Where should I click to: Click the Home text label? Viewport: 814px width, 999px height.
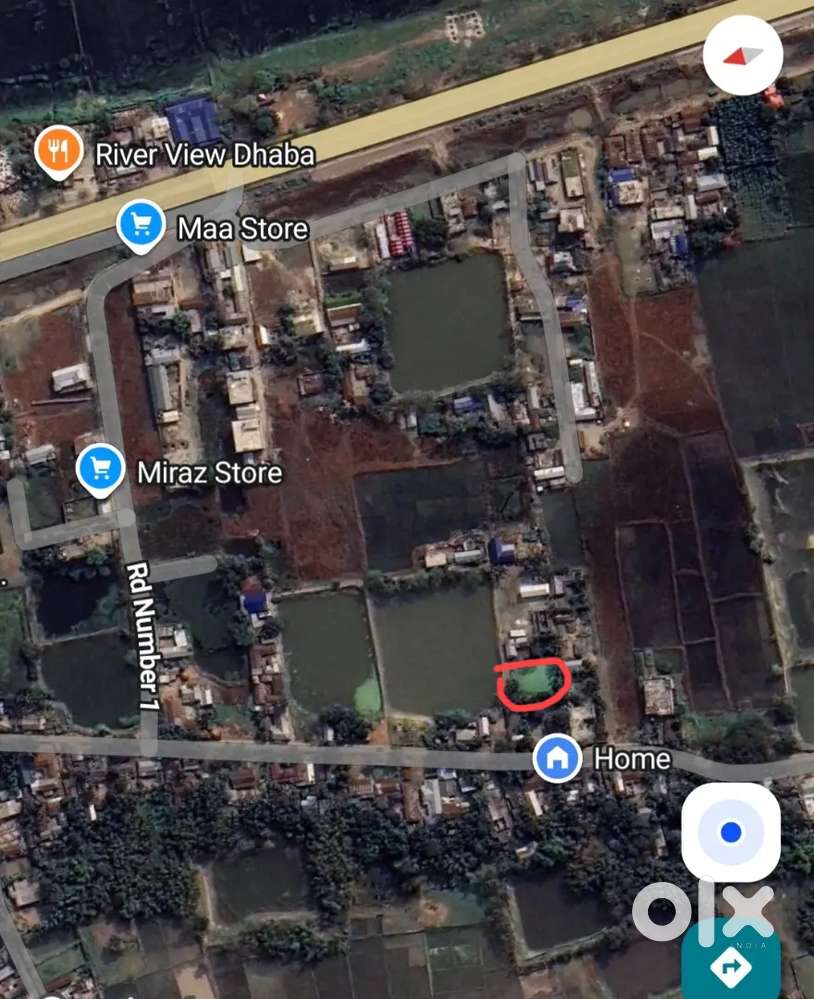pyautogui.click(x=633, y=759)
